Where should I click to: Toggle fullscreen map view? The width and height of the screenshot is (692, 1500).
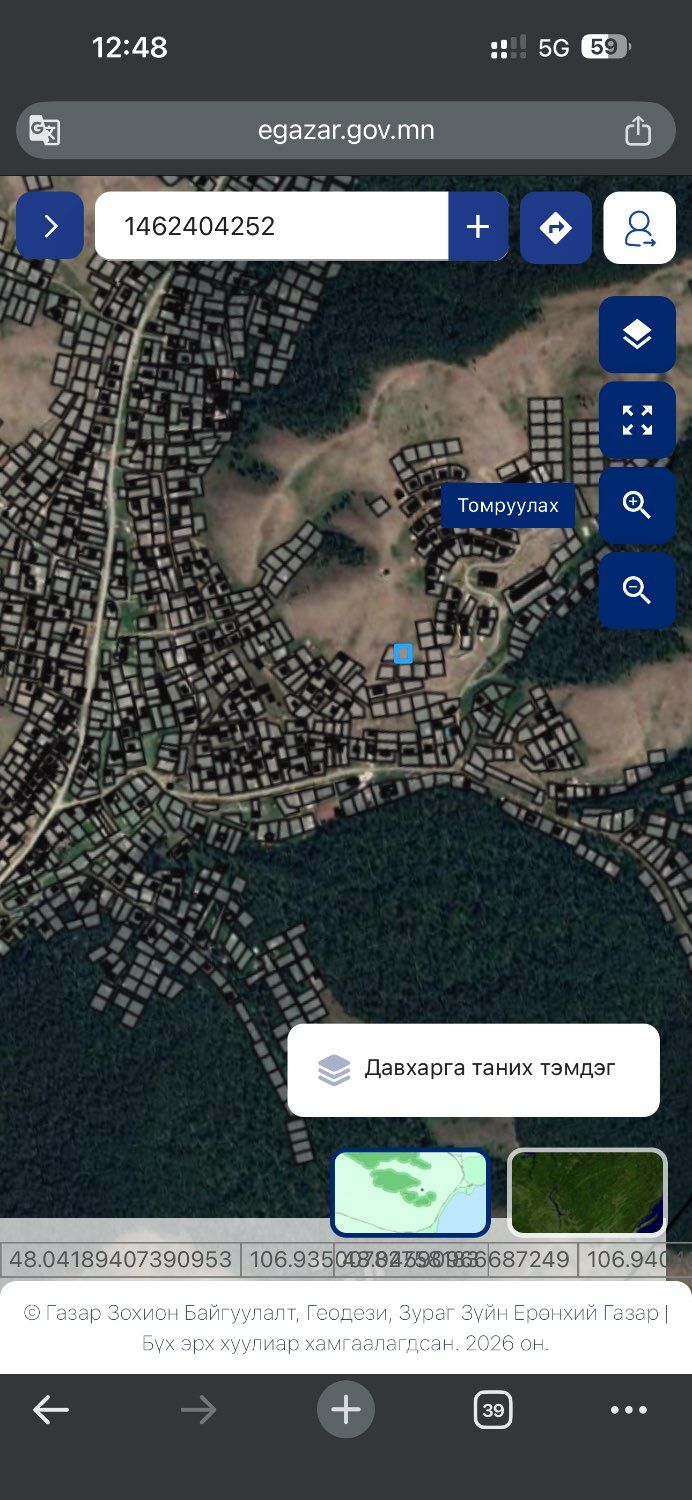coord(637,420)
